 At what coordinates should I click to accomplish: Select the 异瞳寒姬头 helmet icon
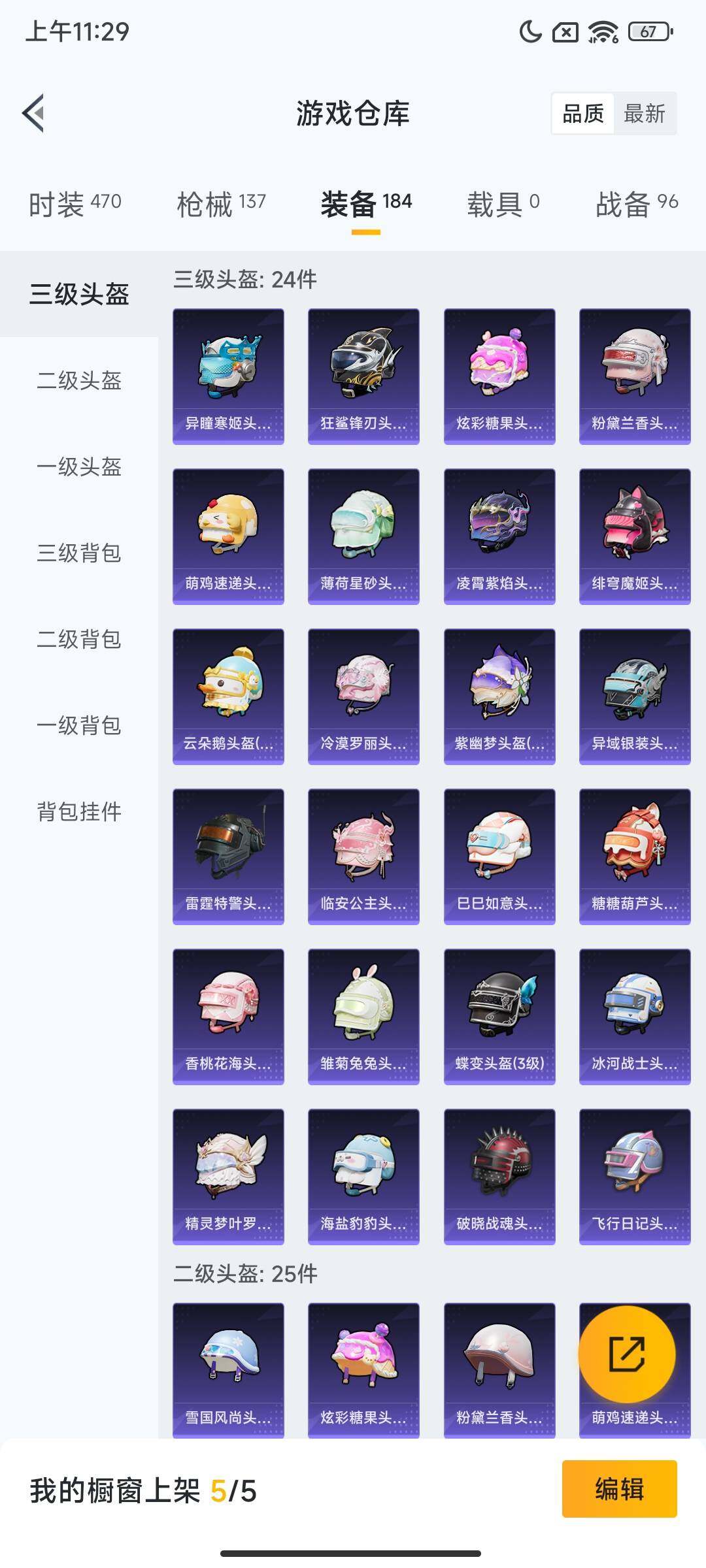click(x=229, y=372)
